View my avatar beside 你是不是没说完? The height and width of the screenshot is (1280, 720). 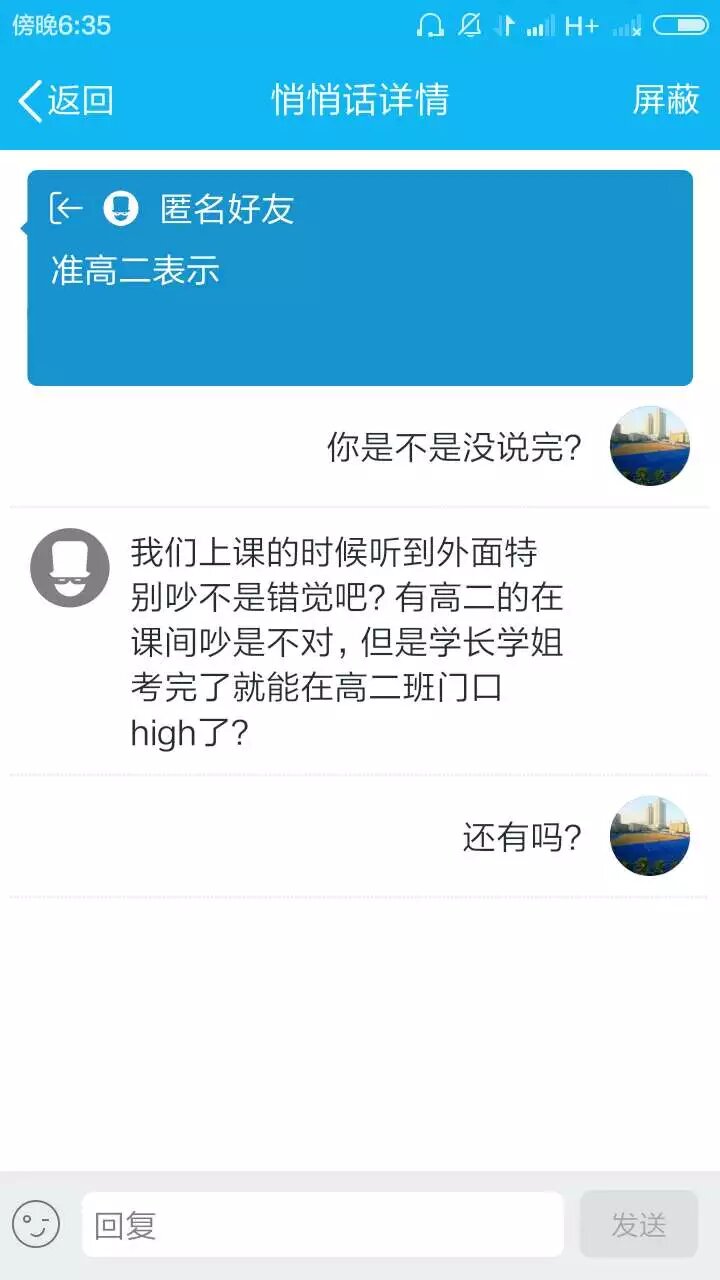point(650,446)
